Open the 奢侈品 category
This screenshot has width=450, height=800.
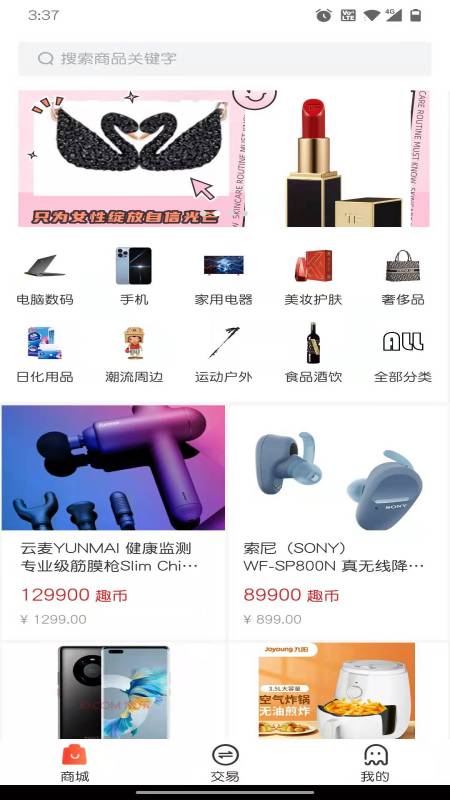click(x=403, y=276)
